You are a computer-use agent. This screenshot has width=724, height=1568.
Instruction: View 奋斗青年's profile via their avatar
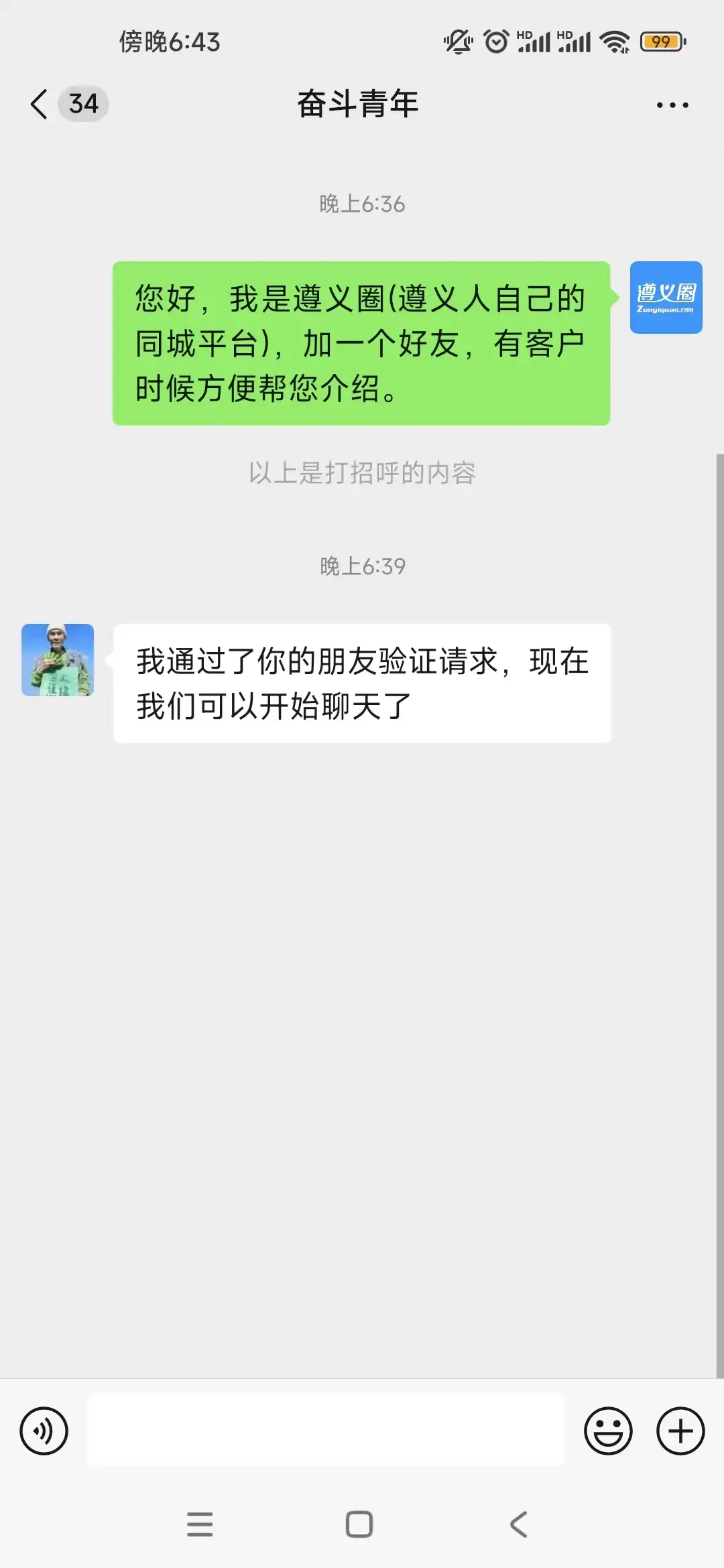pos(58,660)
